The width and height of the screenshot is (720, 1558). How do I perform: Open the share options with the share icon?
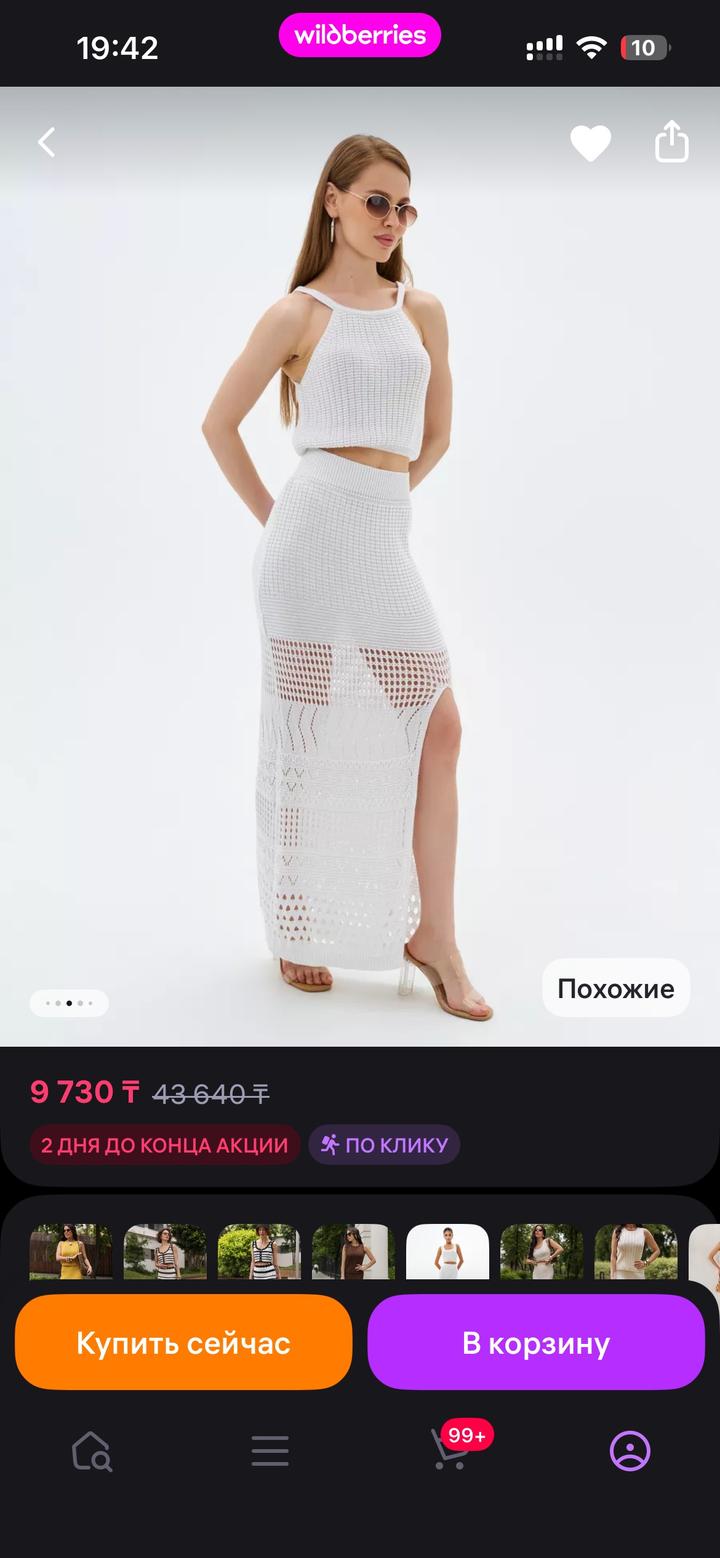[670, 142]
